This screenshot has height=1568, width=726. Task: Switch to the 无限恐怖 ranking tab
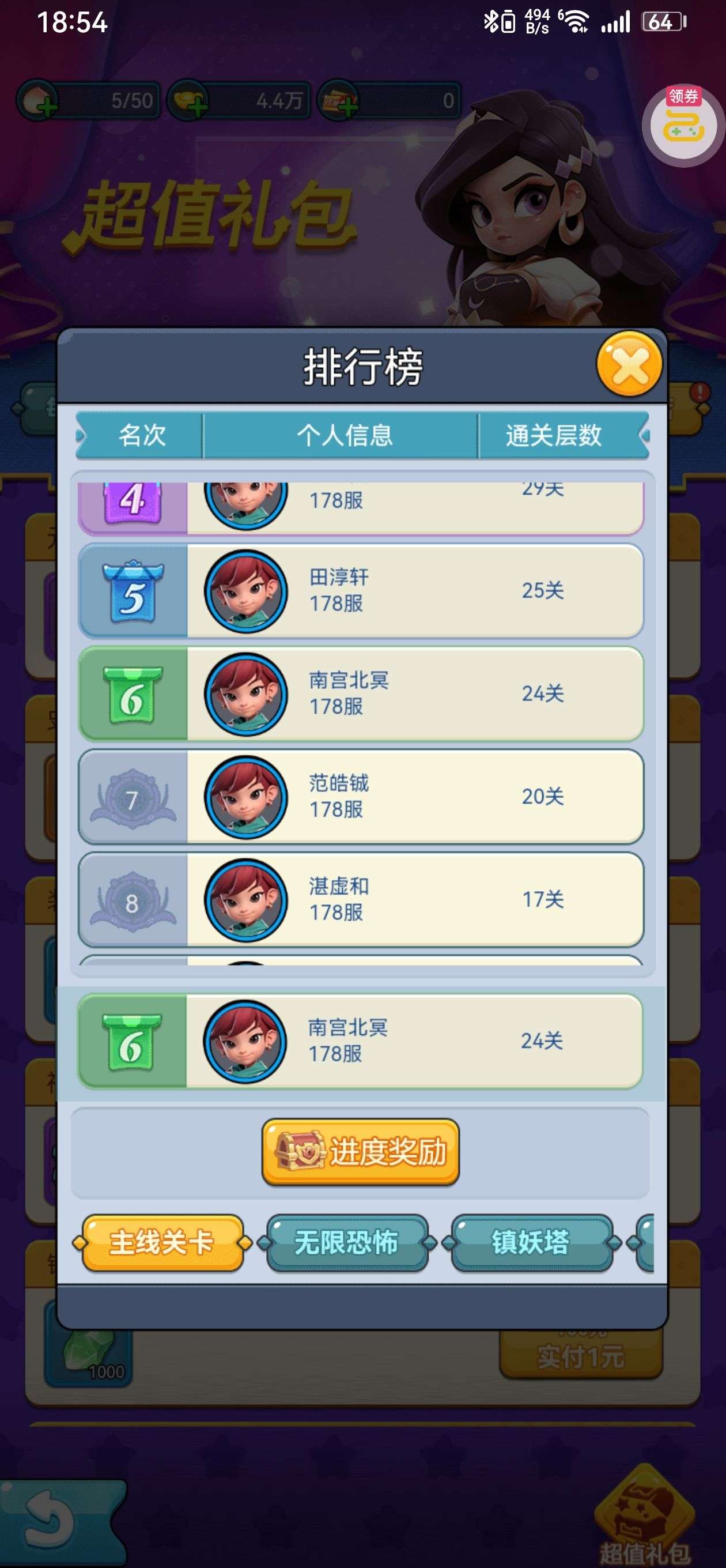347,1242
